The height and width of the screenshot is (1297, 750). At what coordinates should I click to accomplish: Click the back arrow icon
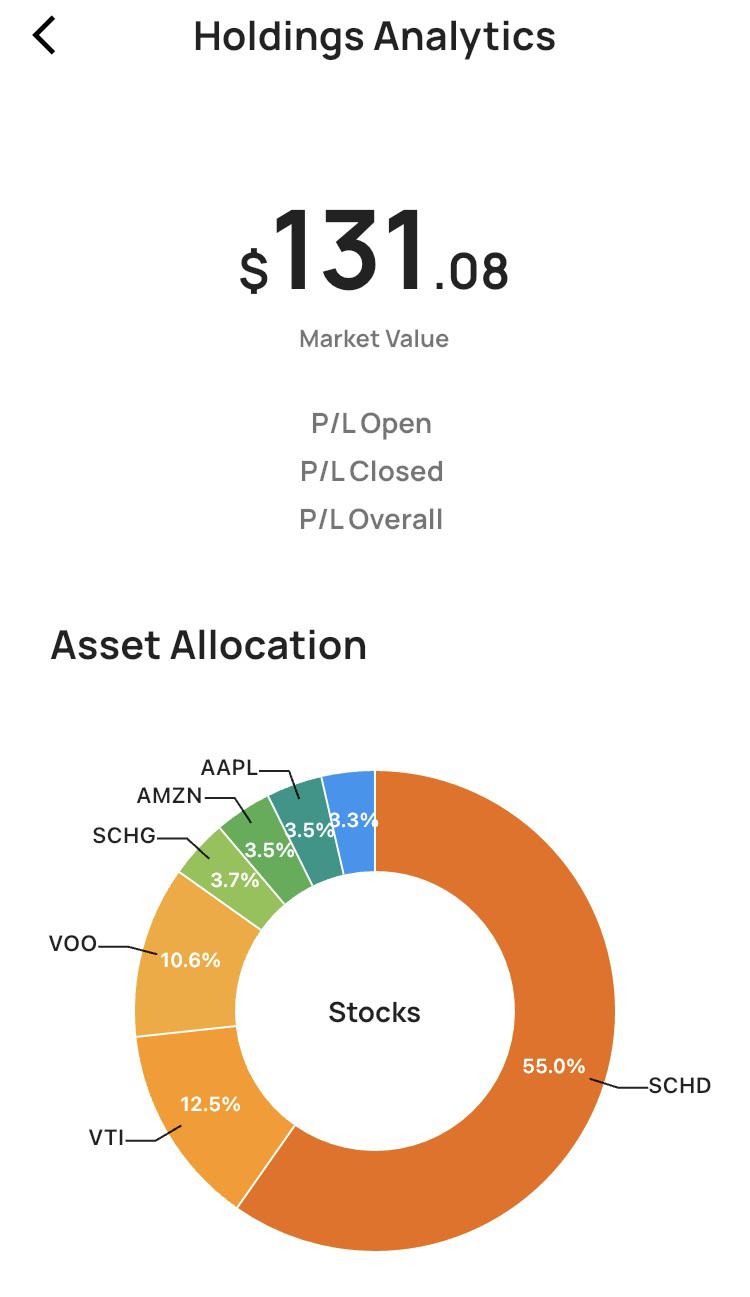pyautogui.click(x=45, y=36)
